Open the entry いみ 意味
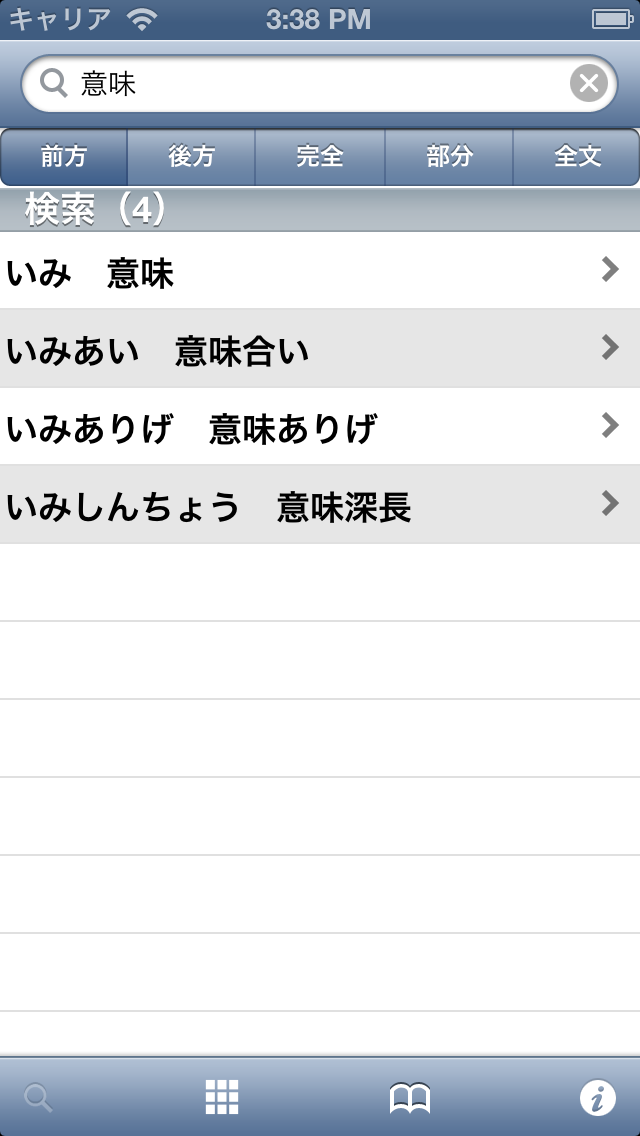The width and height of the screenshot is (640, 1136). [x=320, y=271]
